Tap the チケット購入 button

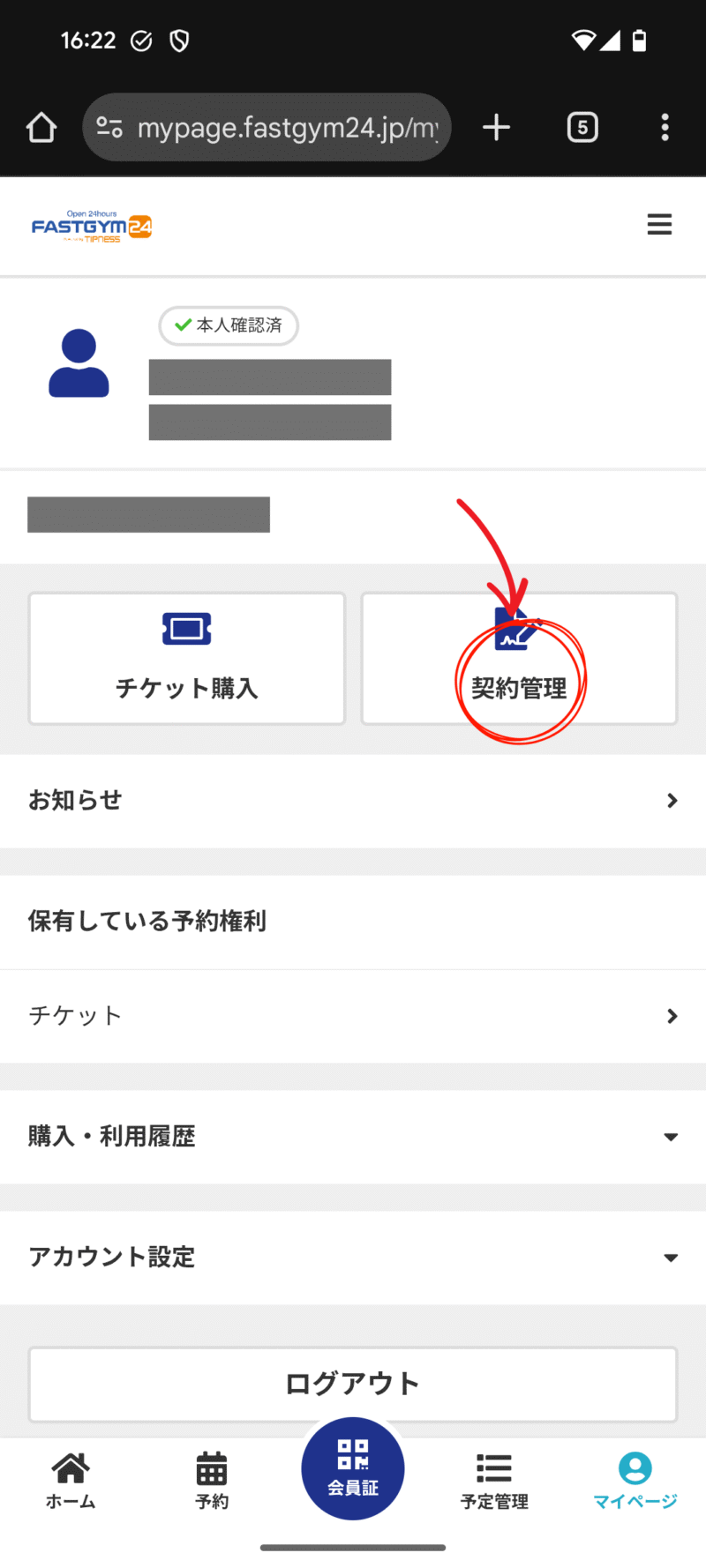[187, 659]
